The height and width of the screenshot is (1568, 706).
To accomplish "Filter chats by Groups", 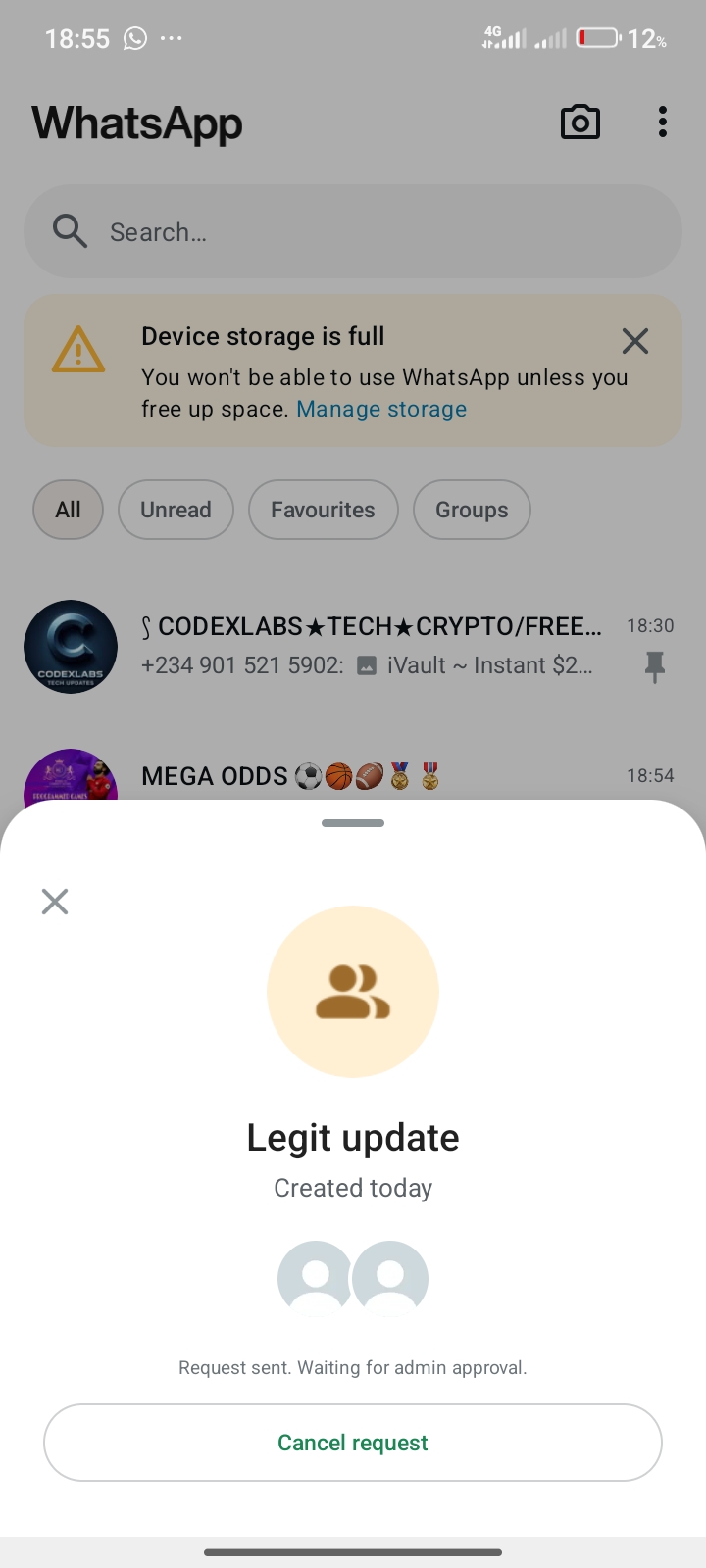I will pos(472,510).
